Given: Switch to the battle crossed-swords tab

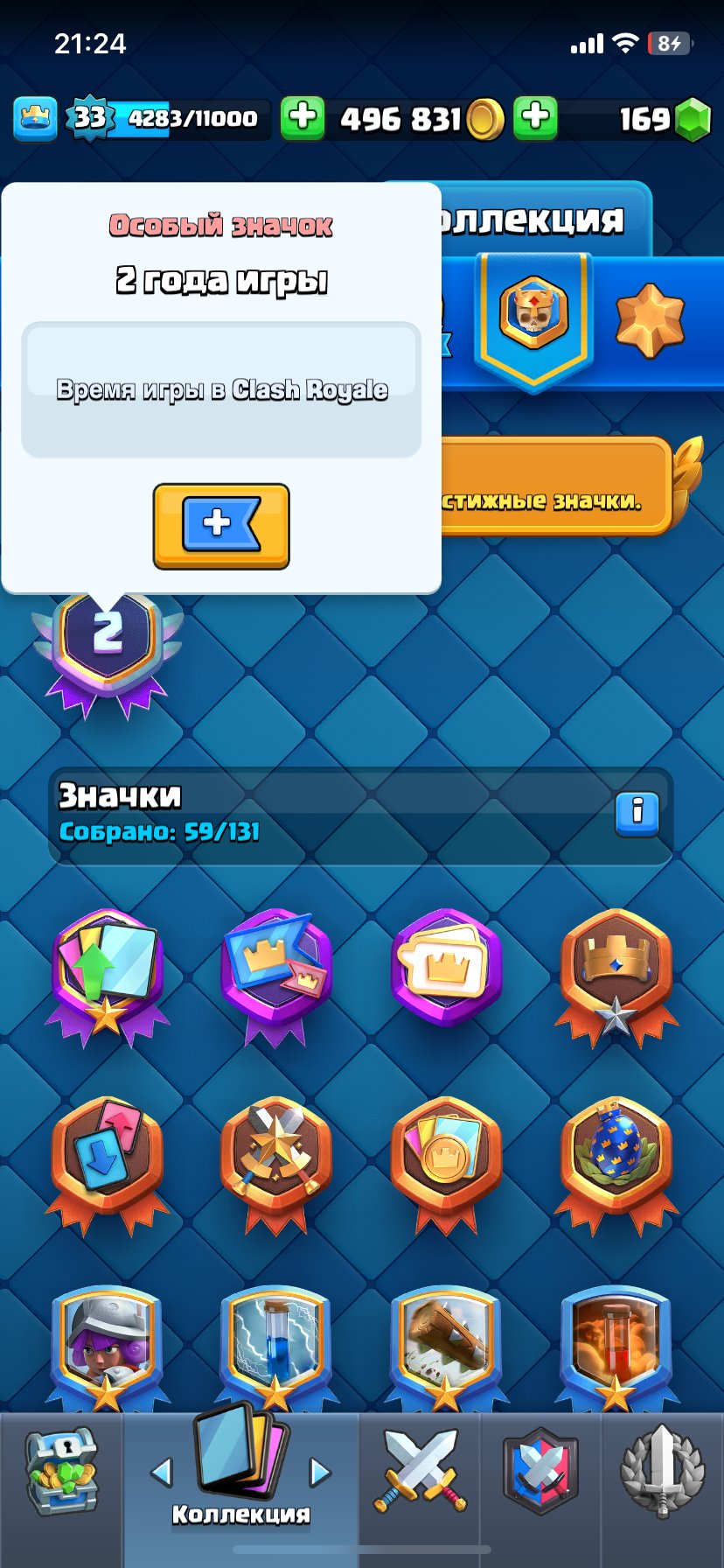Looking at the screenshot, I should click(421, 1471).
